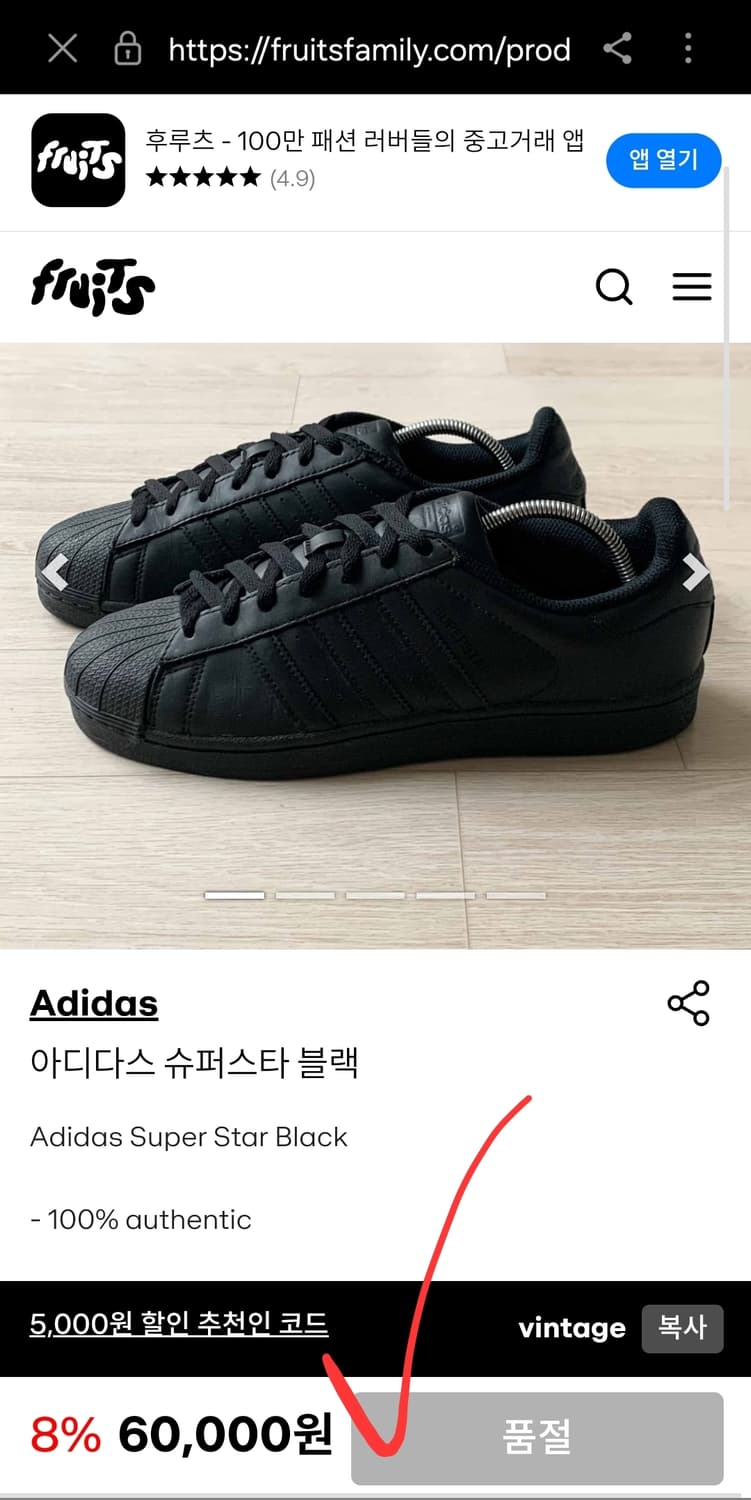Copy the vintage code with 복사
Screen dimensions: 751x1500
[682, 1328]
